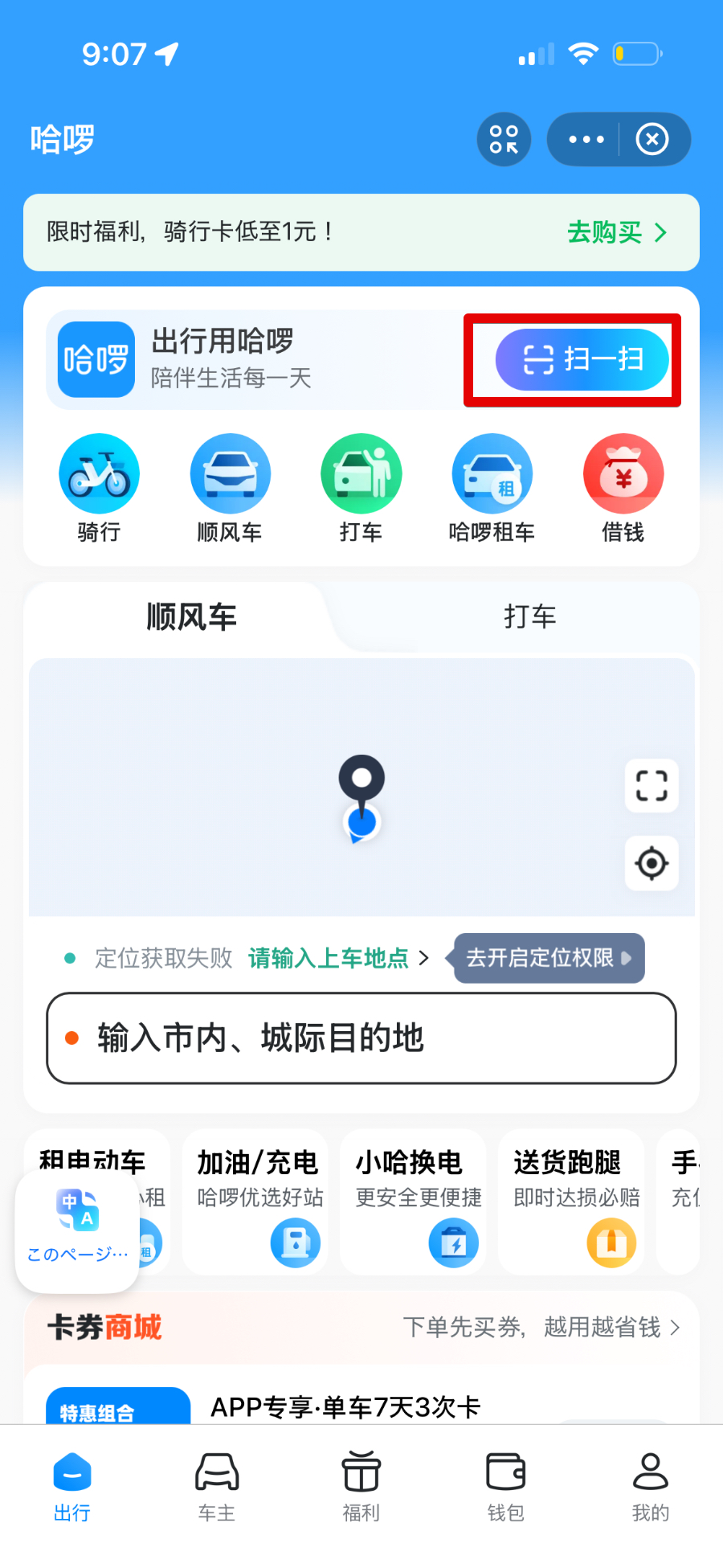Tap 去购买 on the ride card banner

coord(616,233)
